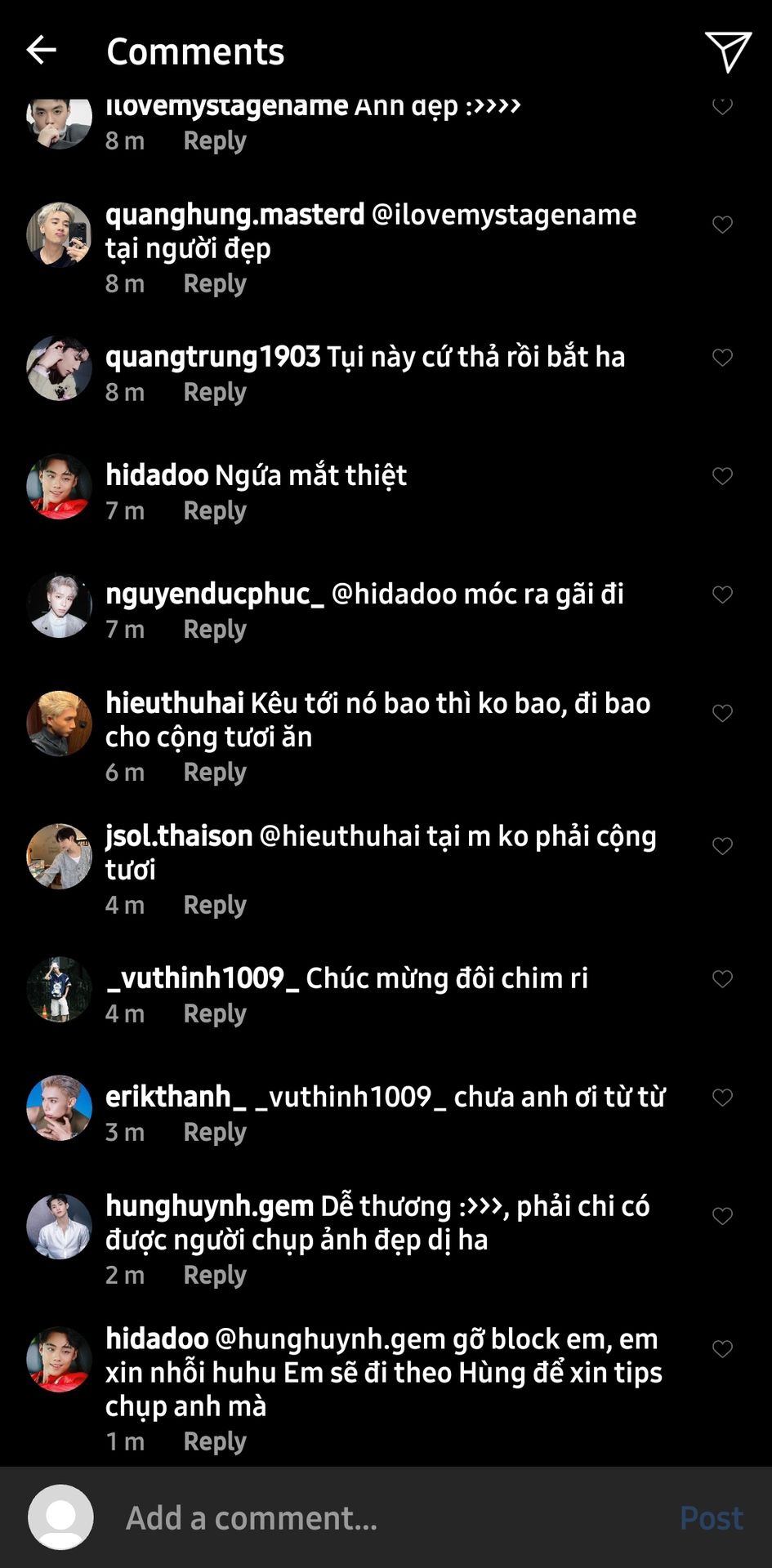Post the comment

click(x=711, y=1518)
